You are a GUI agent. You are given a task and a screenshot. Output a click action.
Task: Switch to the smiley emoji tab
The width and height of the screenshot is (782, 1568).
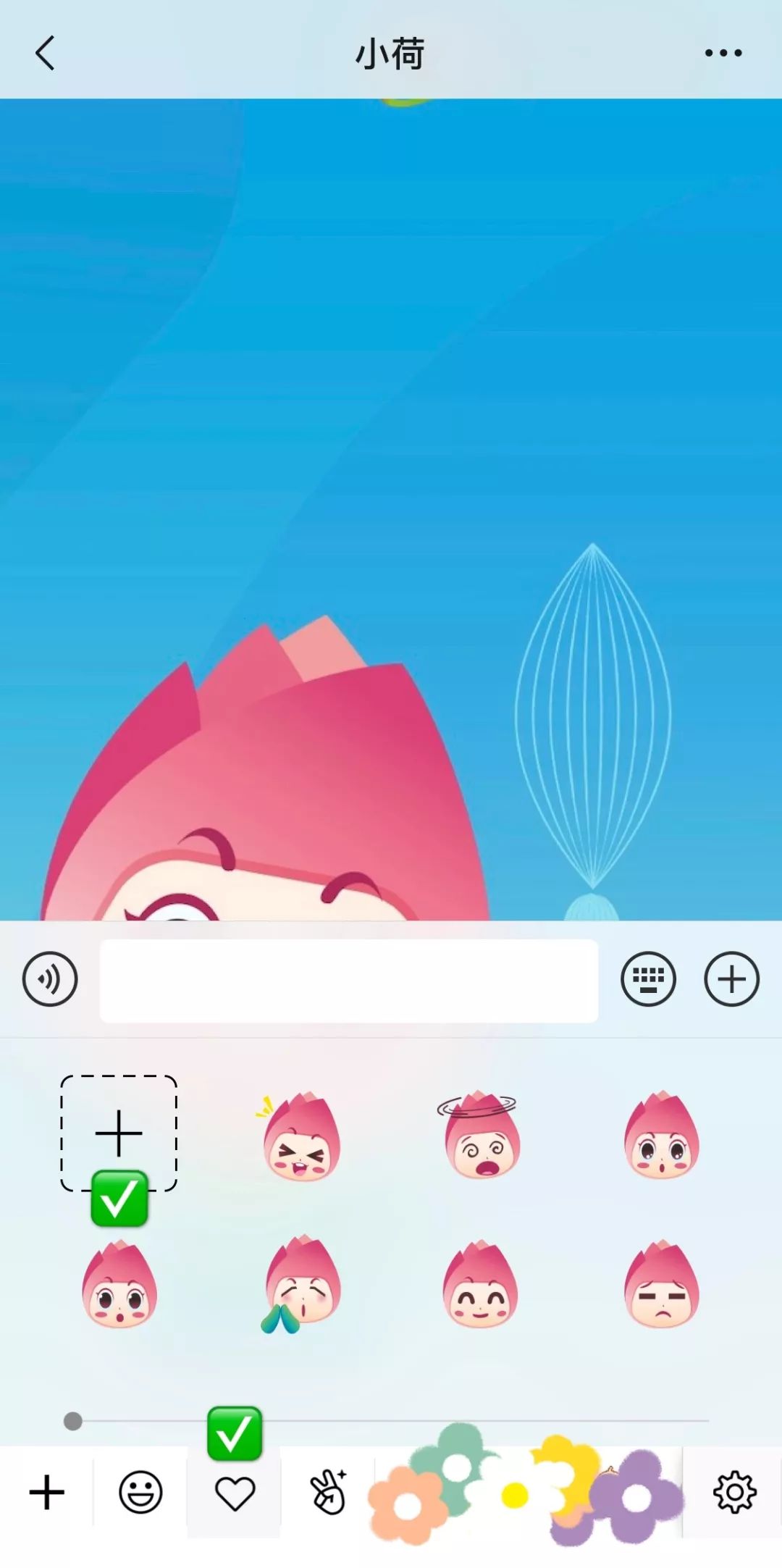pos(140,1492)
